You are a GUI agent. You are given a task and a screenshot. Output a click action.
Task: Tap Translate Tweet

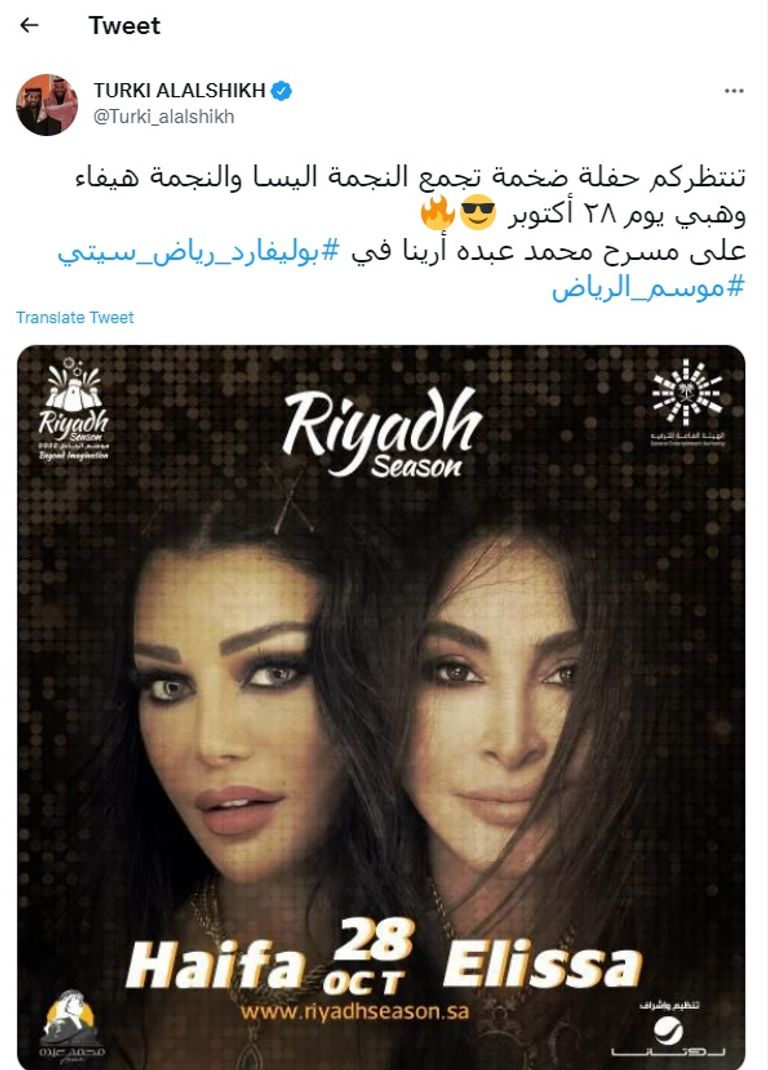[75, 317]
